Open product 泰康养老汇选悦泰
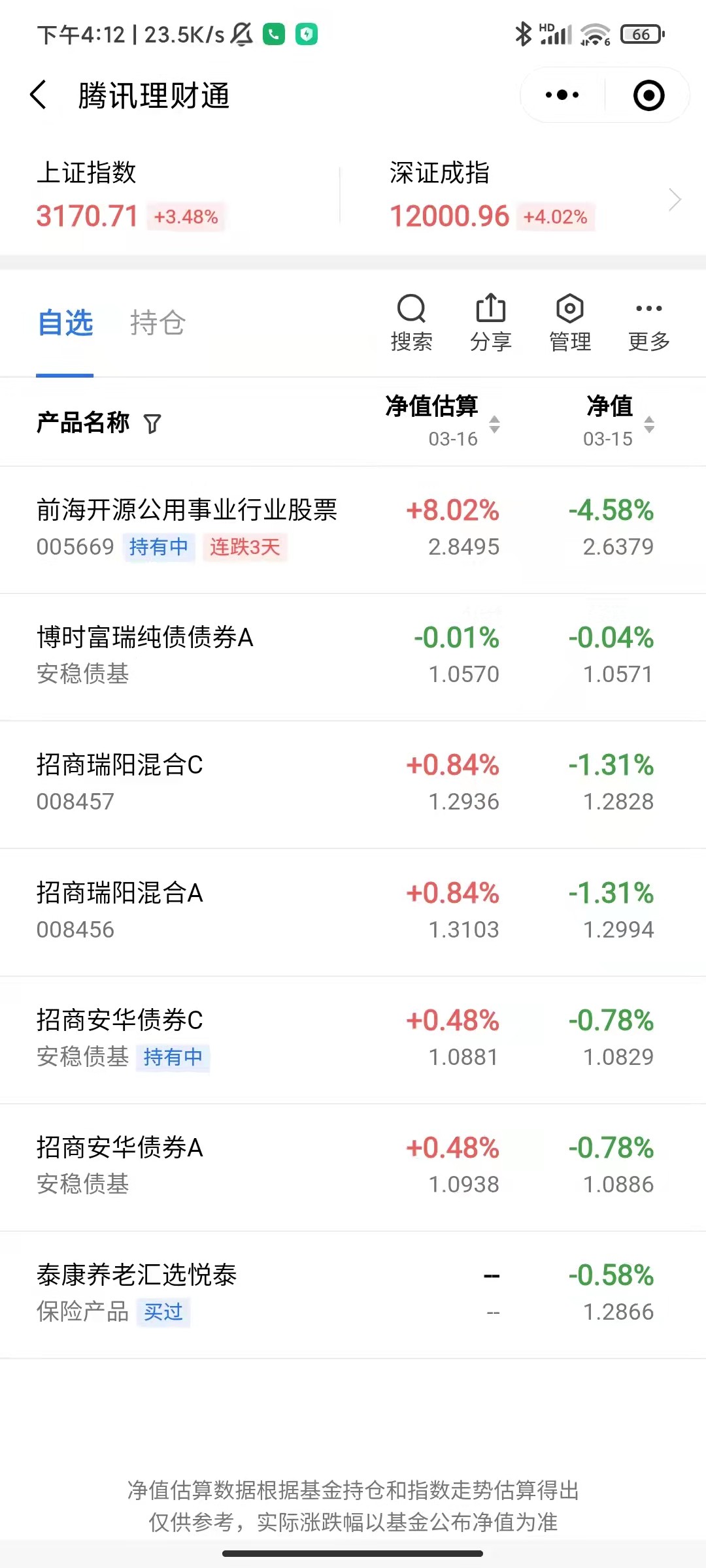This screenshot has width=706, height=1568. tap(353, 1295)
